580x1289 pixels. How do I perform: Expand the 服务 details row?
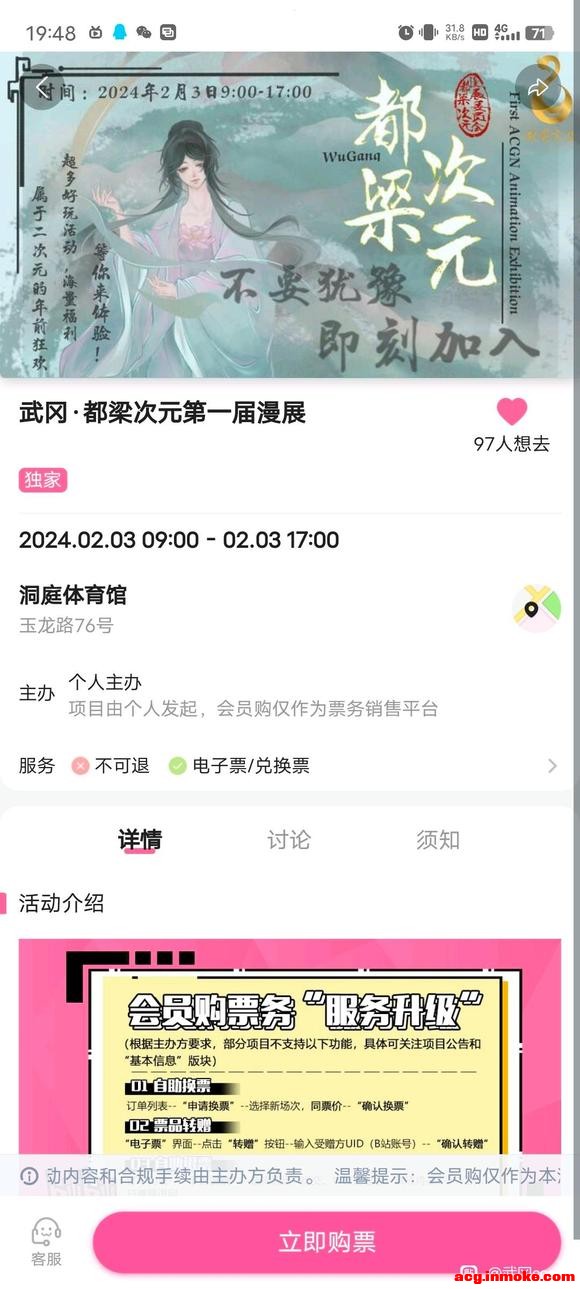pyautogui.click(x=290, y=766)
